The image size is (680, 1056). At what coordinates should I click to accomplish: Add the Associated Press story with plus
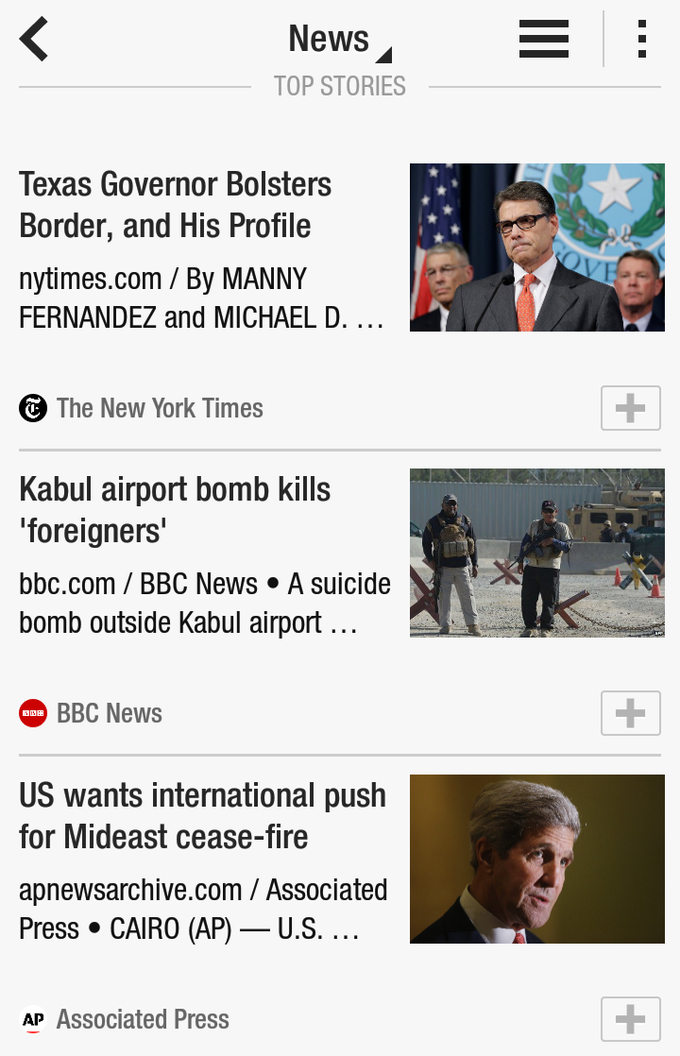[x=630, y=1019]
